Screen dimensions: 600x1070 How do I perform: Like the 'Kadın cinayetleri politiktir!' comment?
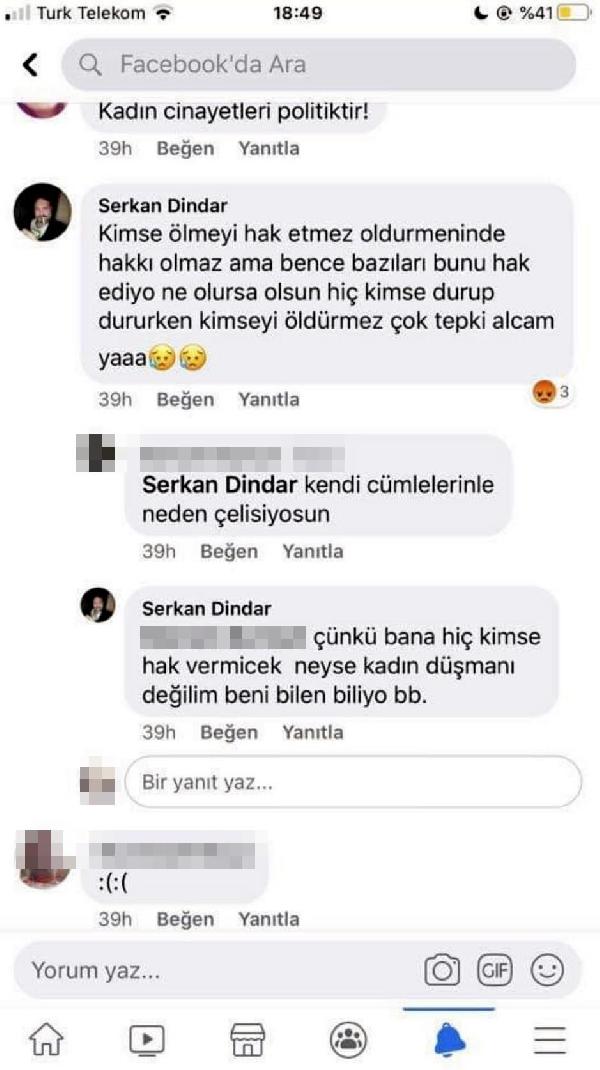[x=185, y=148]
